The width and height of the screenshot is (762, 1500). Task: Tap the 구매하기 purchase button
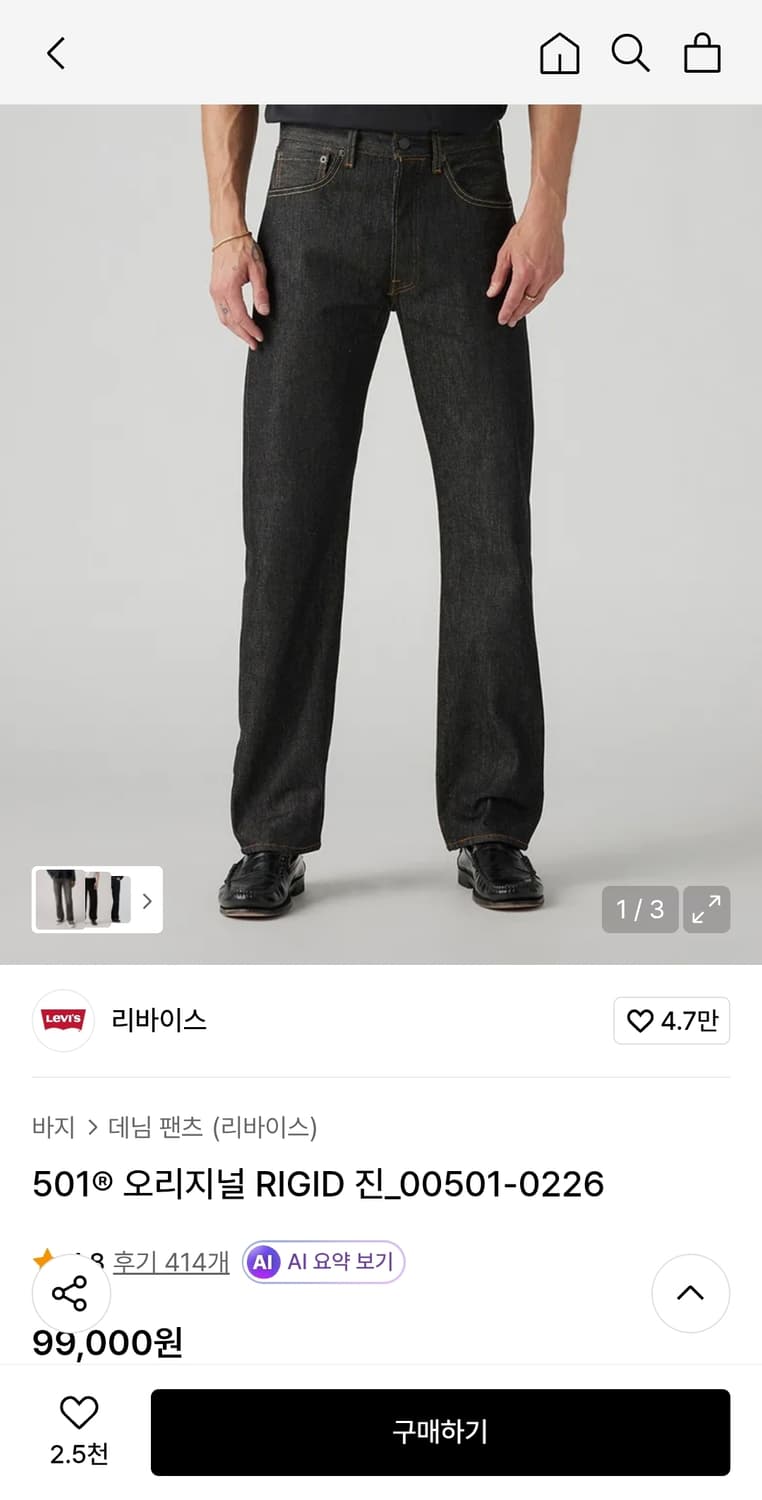(x=441, y=1431)
